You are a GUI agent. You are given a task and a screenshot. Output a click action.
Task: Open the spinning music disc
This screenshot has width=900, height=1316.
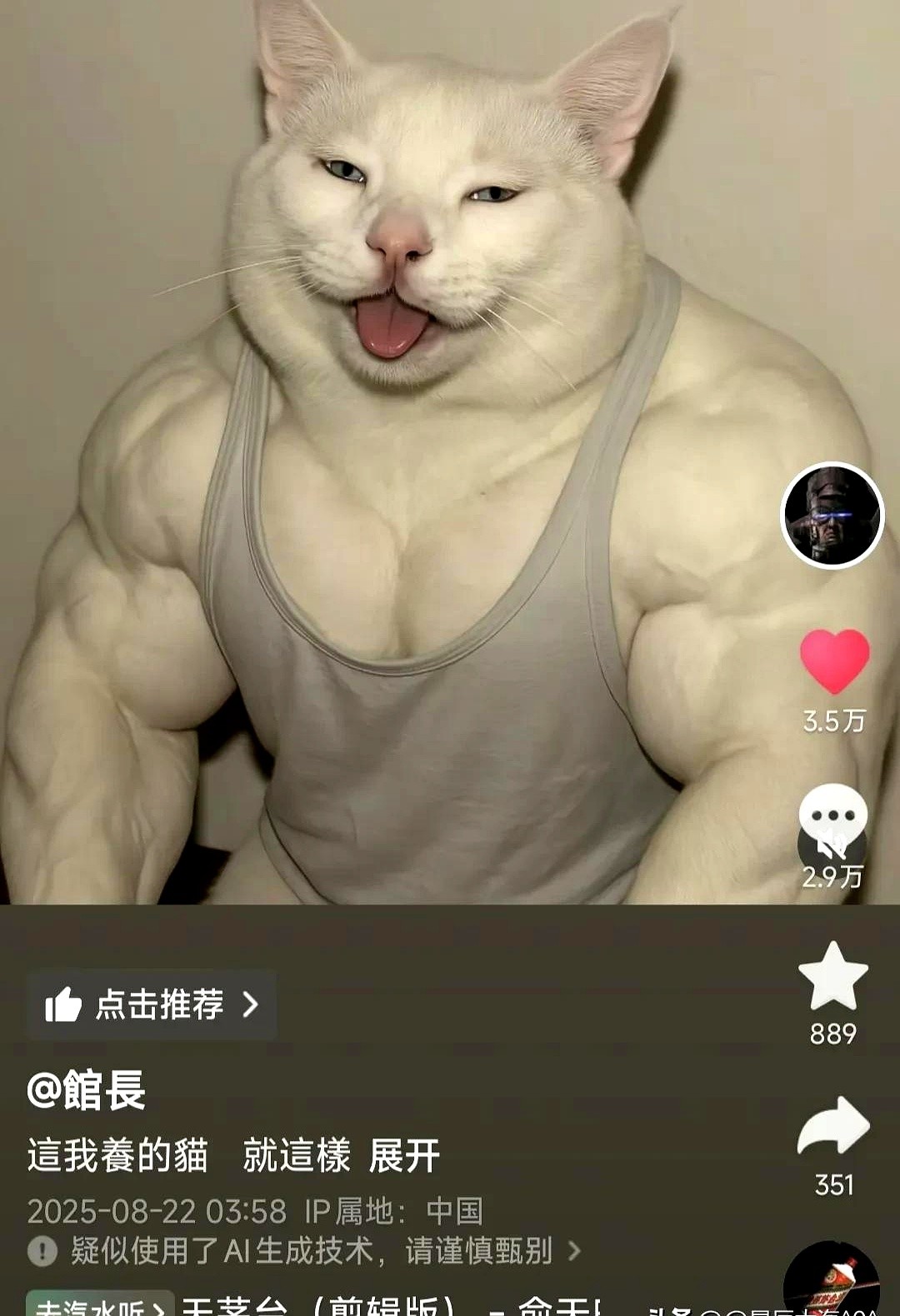(x=832, y=1283)
